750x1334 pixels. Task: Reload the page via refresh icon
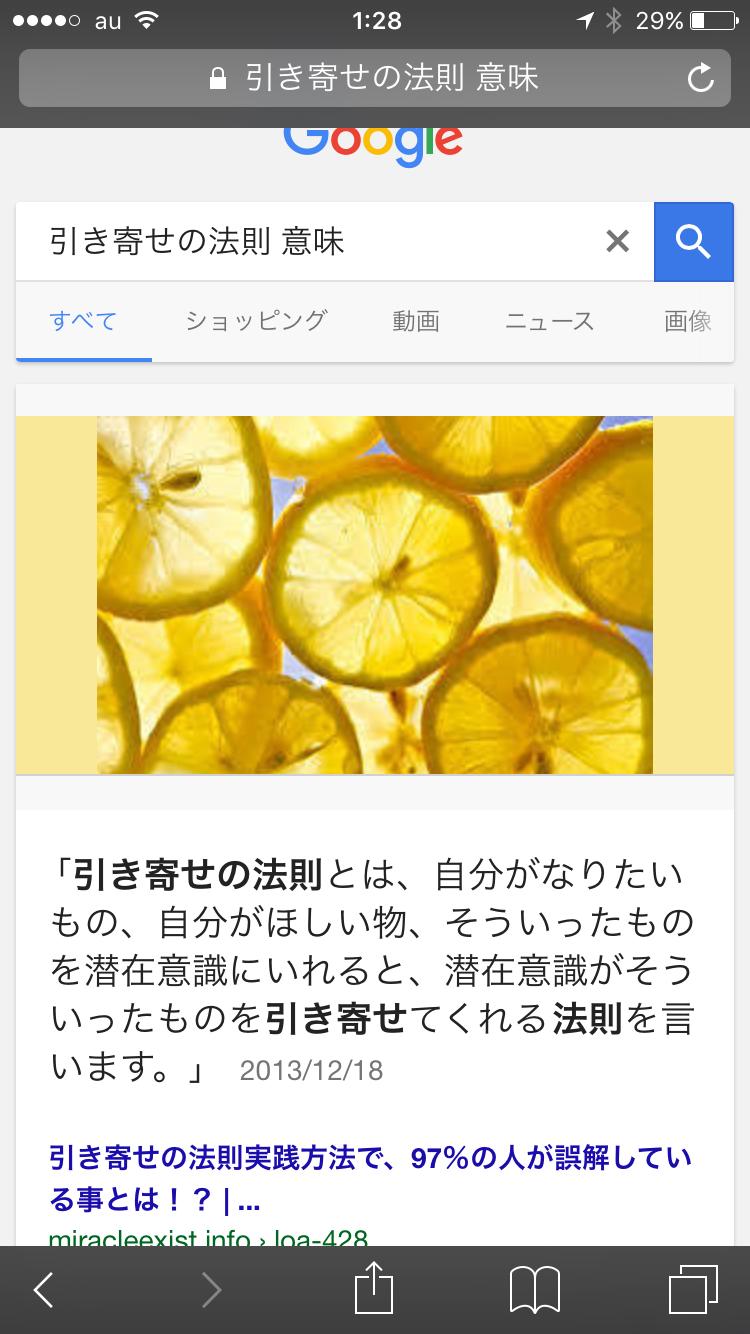click(702, 76)
